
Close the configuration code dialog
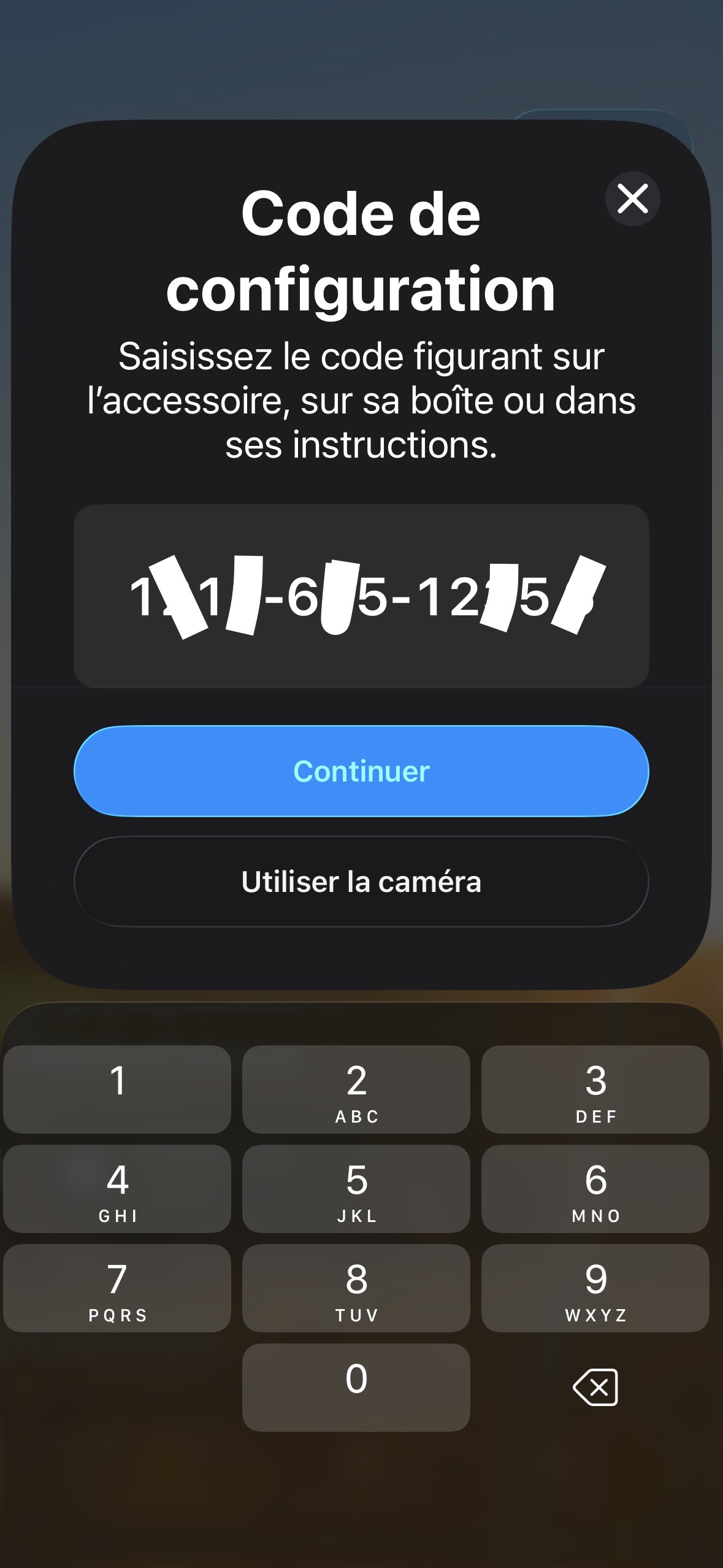(632, 199)
